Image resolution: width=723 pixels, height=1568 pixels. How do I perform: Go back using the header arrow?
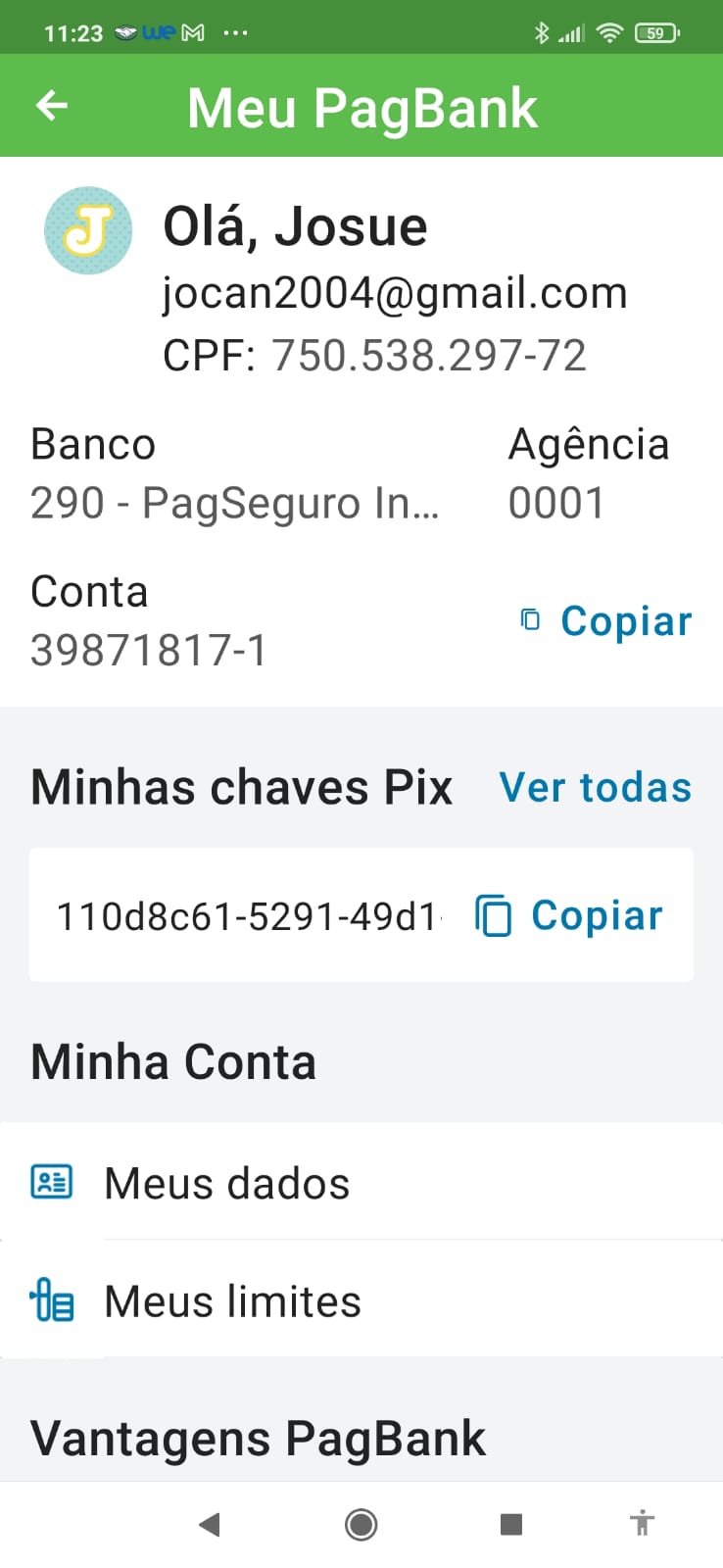pyautogui.click(x=52, y=106)
